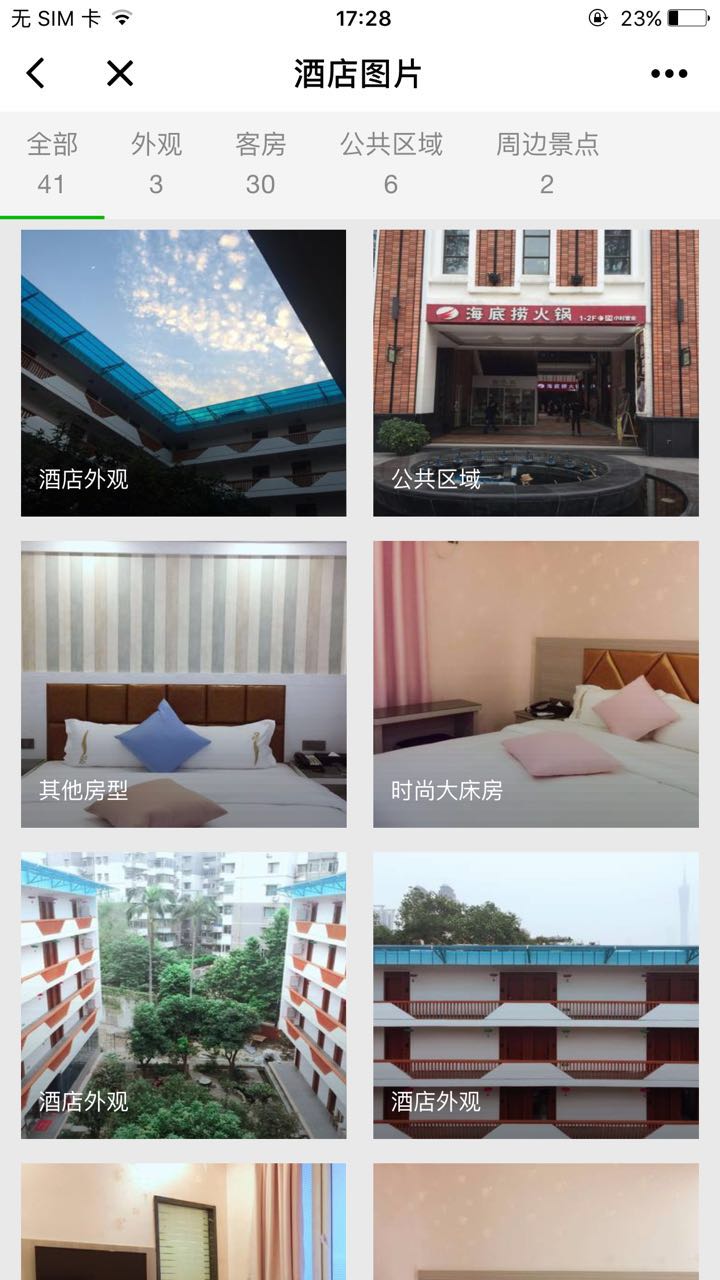Open the 酒店外观 photo of red balconies

point(536,995)
